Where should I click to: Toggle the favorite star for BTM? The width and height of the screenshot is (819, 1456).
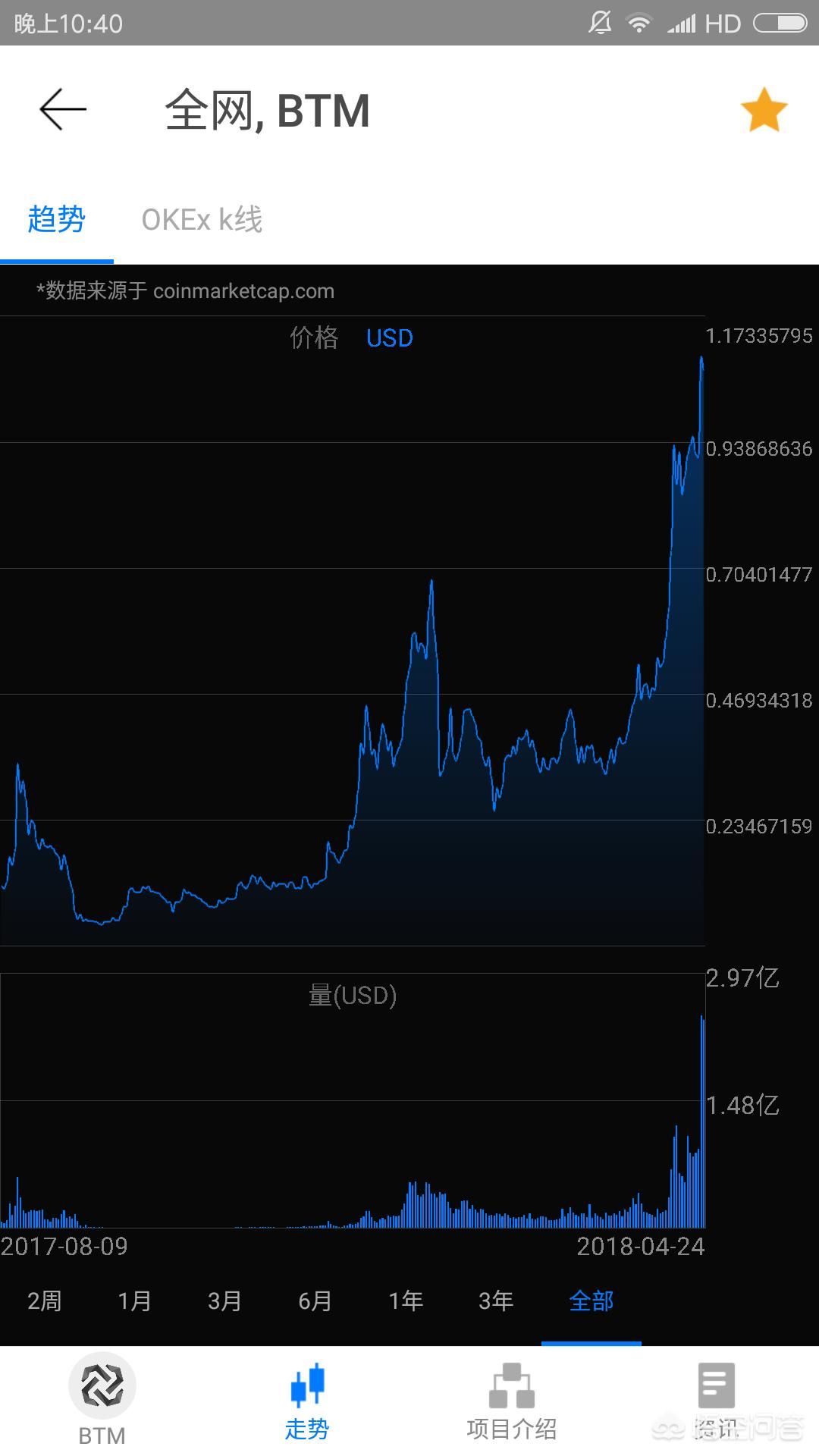764,109
